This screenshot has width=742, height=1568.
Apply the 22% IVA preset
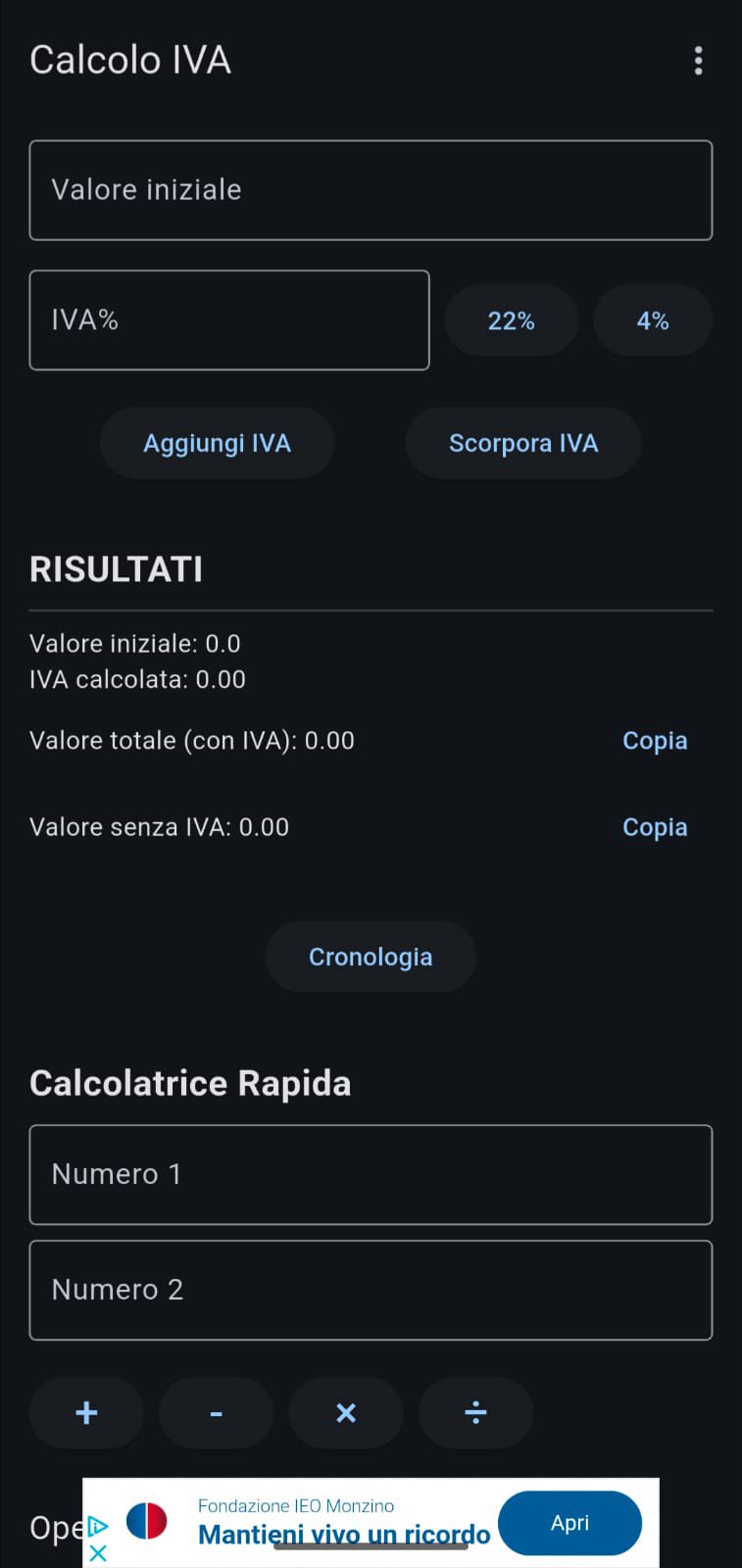pos(511,319)
